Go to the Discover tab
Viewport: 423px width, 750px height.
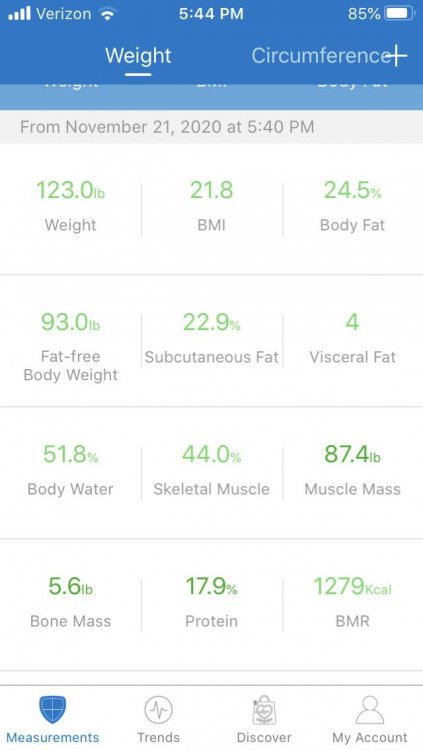(x=264, y=719)
